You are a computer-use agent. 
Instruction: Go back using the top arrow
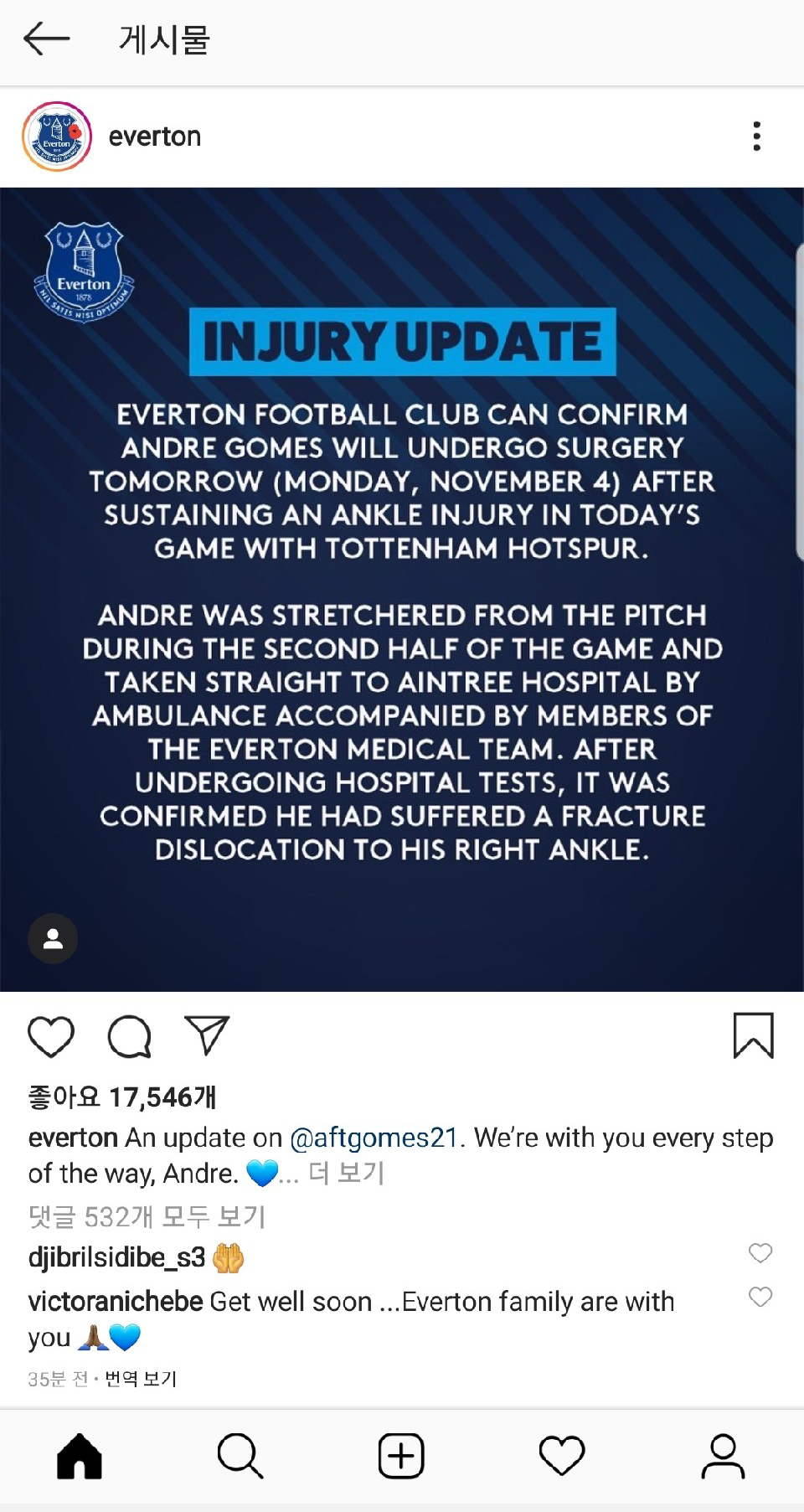46,39
